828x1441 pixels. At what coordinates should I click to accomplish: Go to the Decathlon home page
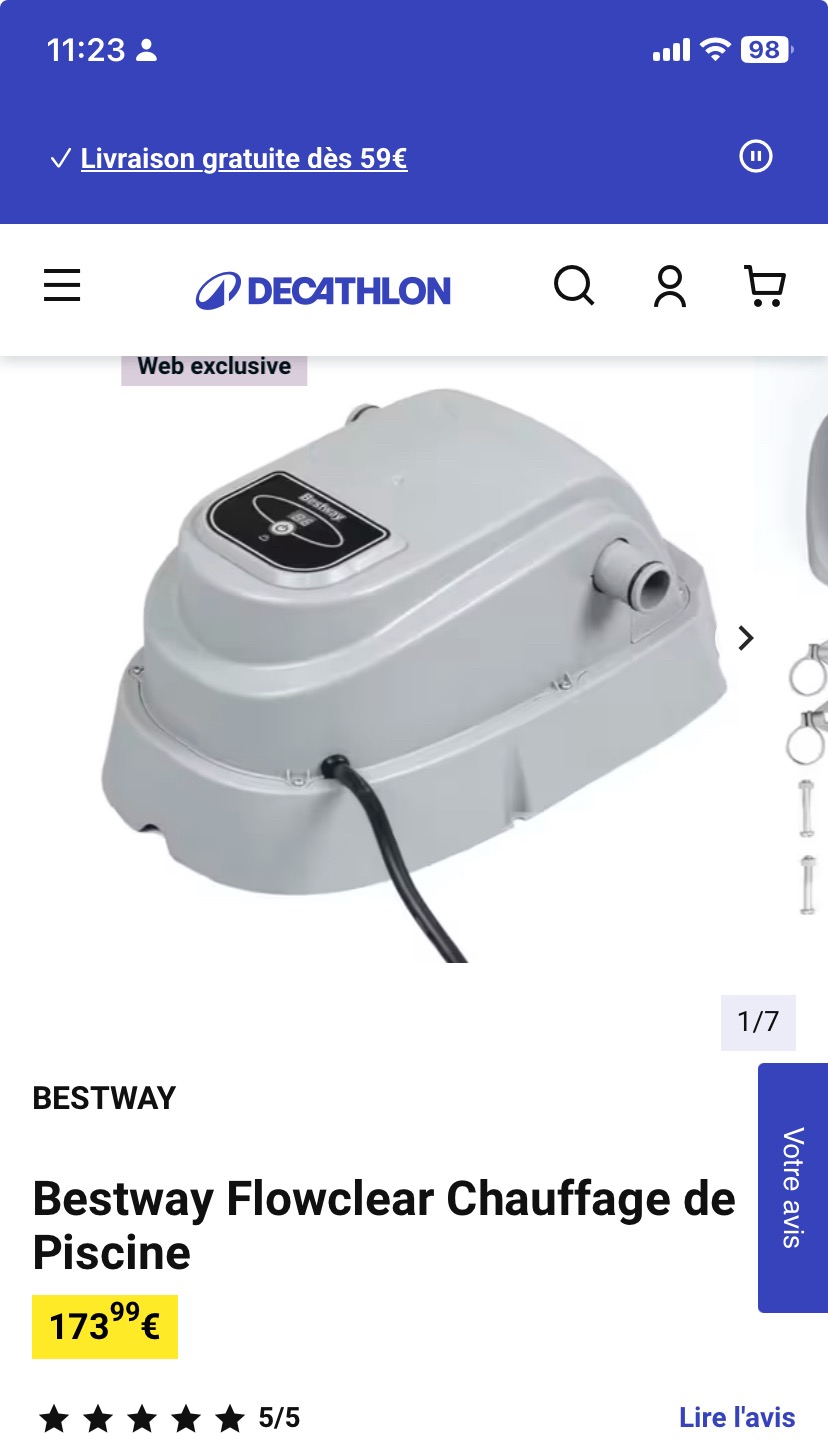[323, 290]
